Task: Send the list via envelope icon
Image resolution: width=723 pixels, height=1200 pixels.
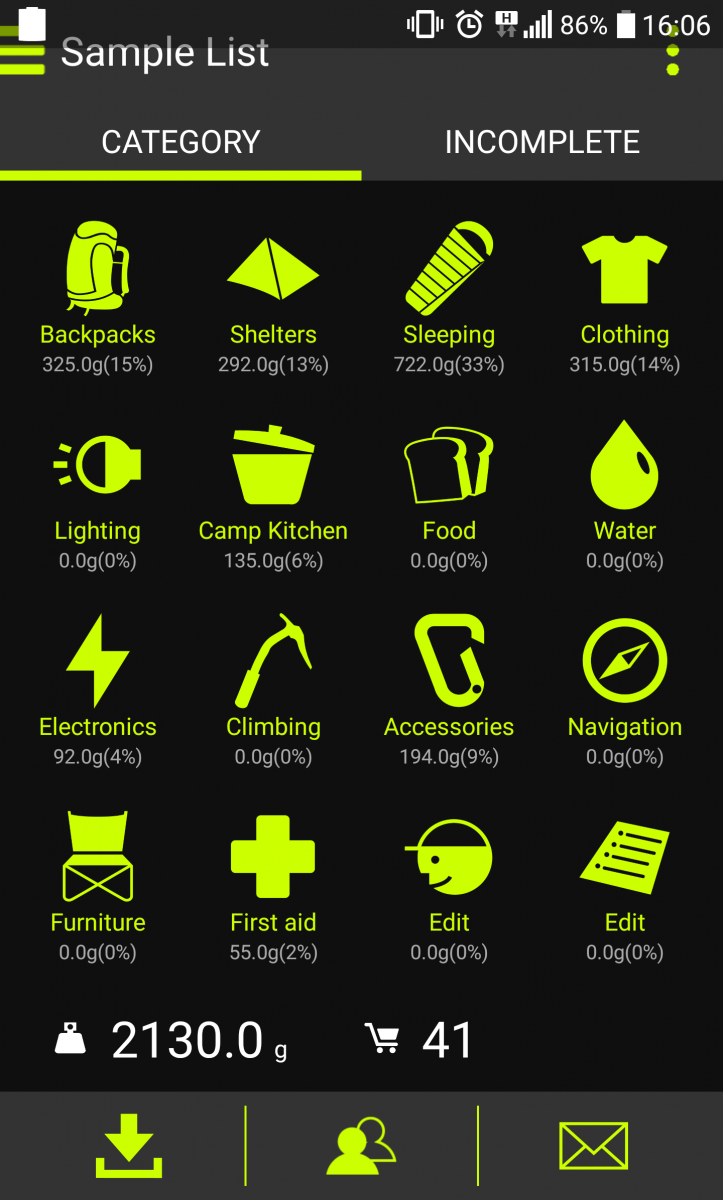Action: coord(593,1146)
